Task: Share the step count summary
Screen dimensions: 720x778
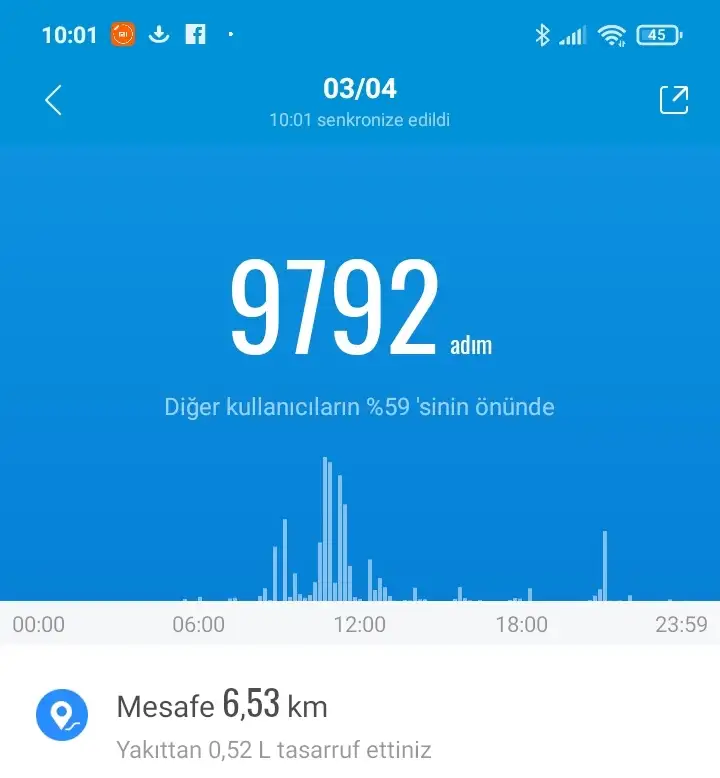Action: (x=674, y=100)
